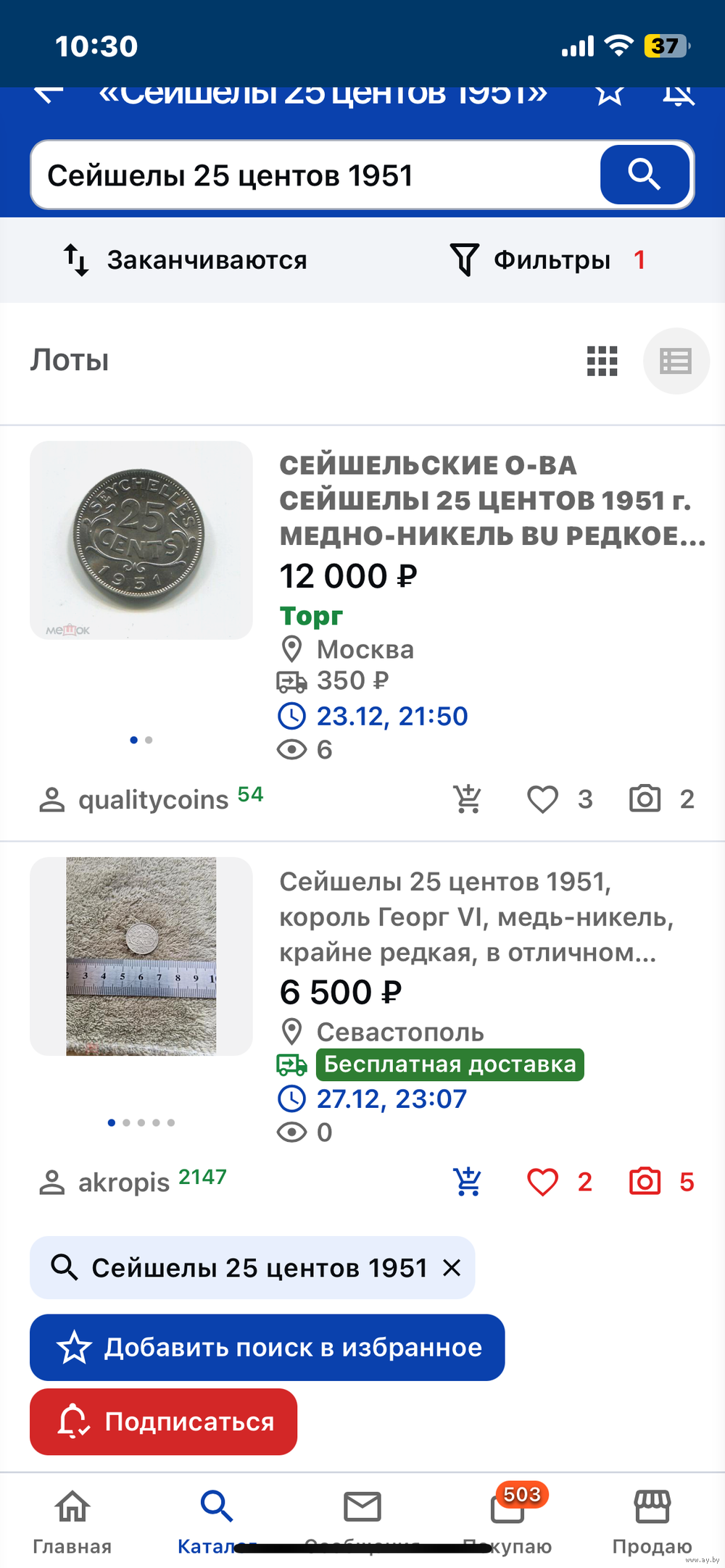Tap the red Подписаться button

pos(164,1422)
